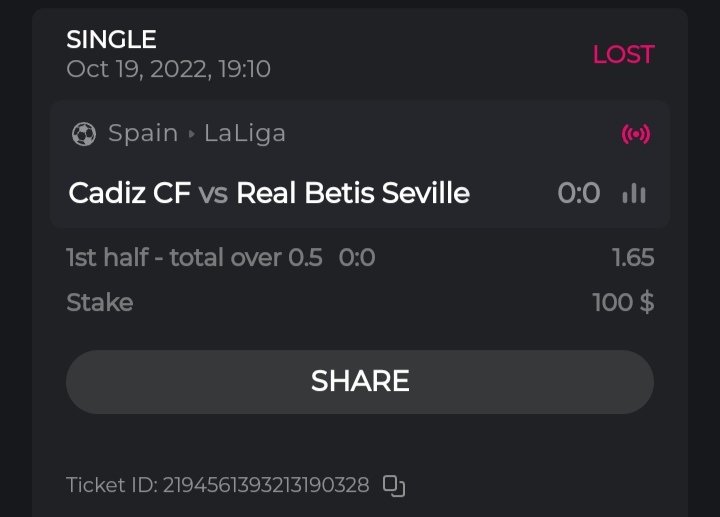Open Cadiz CF vs Real Betis match
Image resolution: width=720 pixels, height=517 pixels.
269,193
